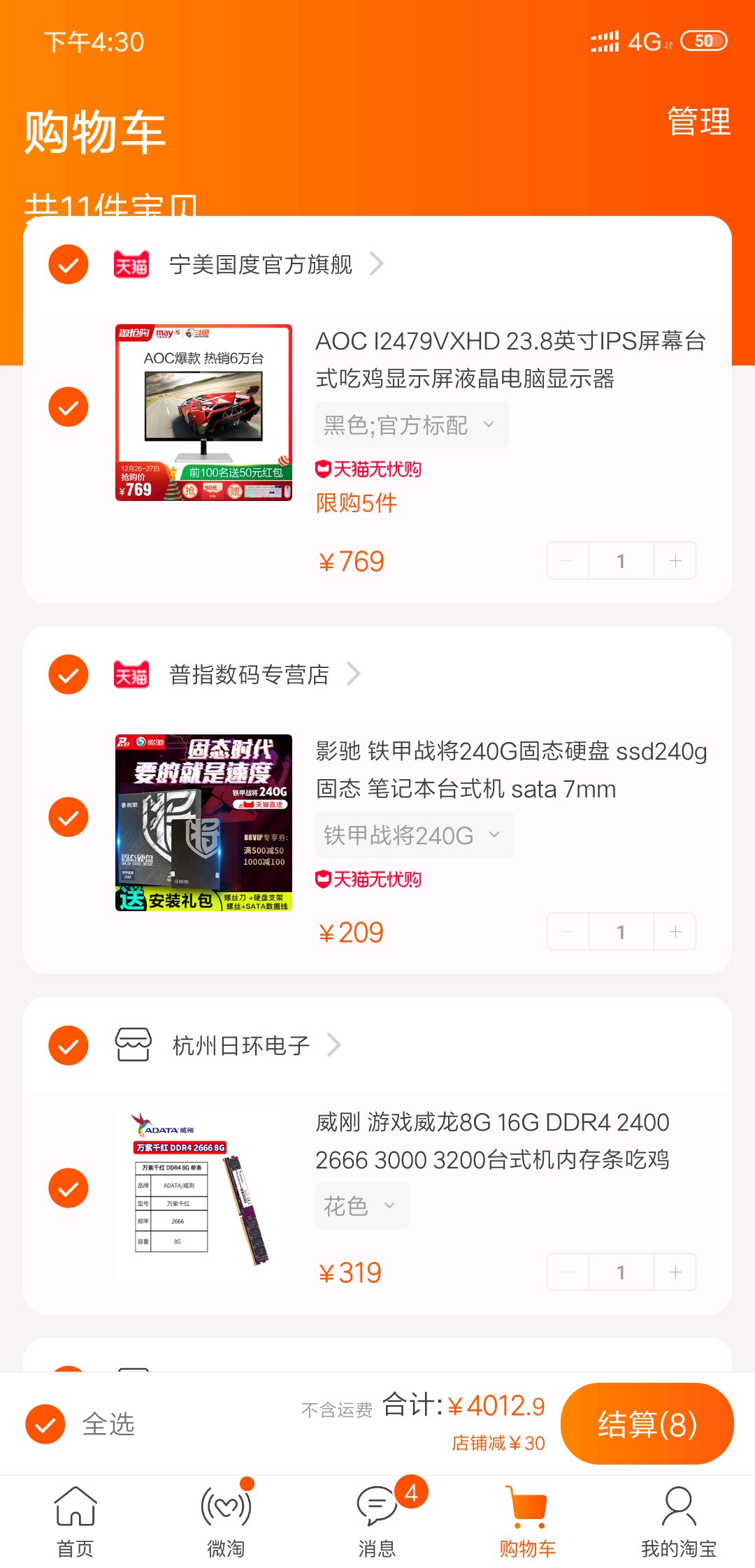
Task: Expand the 铁甲战将240G variant dropdown
Action: tap(414, 835)
